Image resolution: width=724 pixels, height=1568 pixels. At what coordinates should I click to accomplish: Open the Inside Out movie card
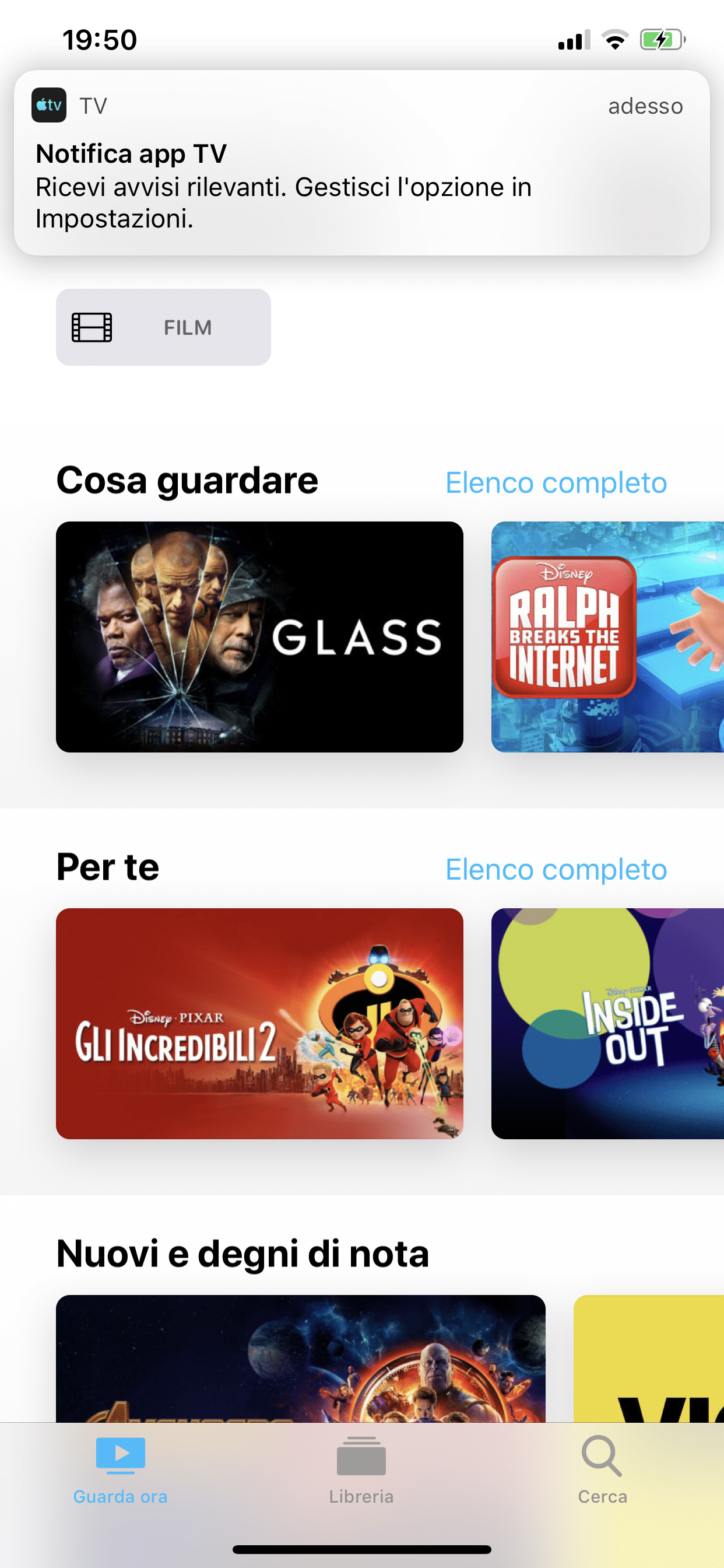tap(607, 1023)
